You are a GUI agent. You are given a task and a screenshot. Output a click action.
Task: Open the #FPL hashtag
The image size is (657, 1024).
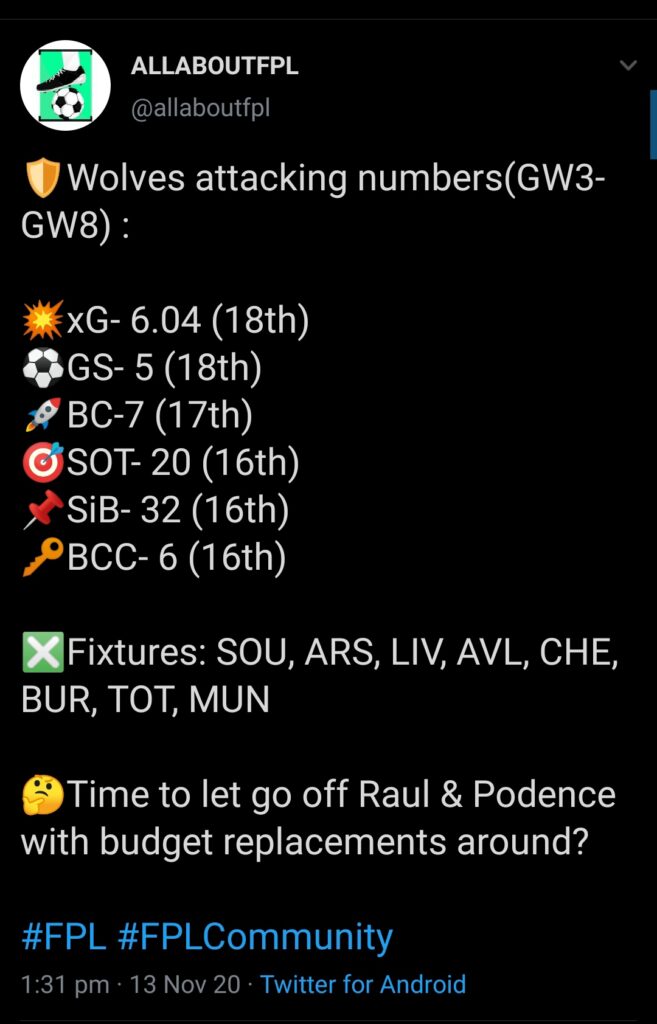pyautogui.click(x=63, y=937)
